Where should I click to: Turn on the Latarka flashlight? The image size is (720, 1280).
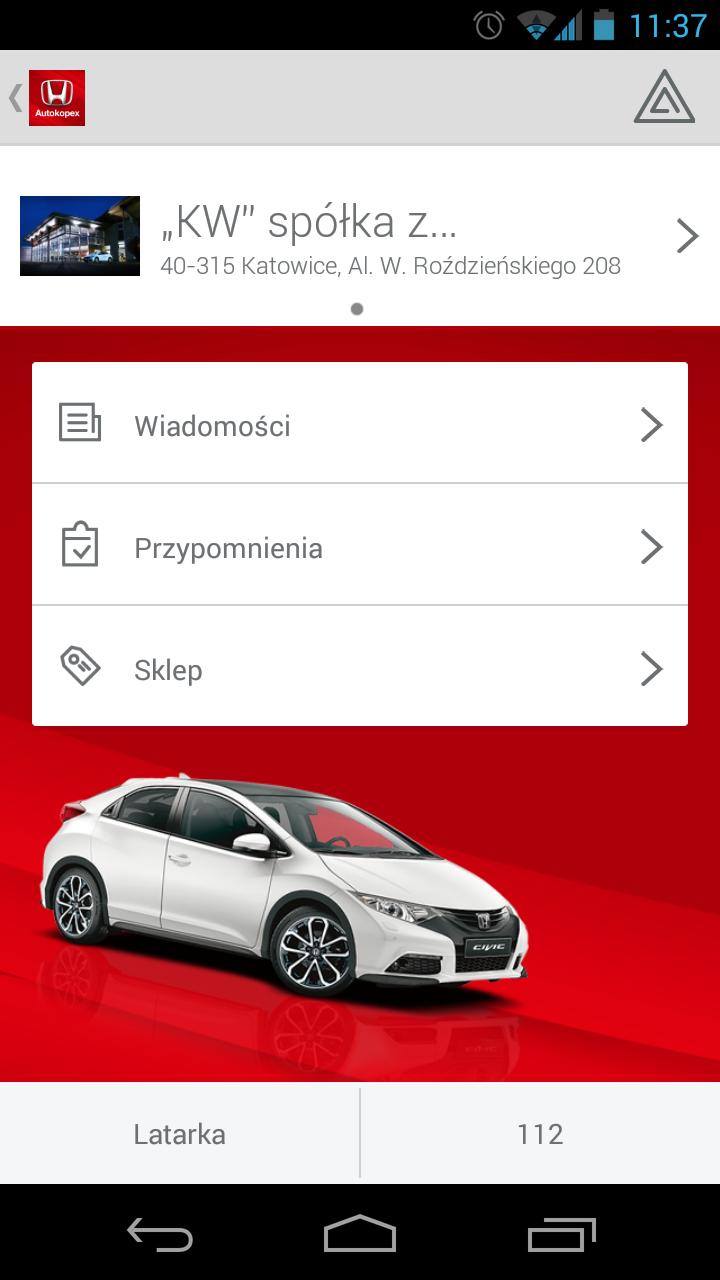pyautogui.click(x=180, y=1134)
